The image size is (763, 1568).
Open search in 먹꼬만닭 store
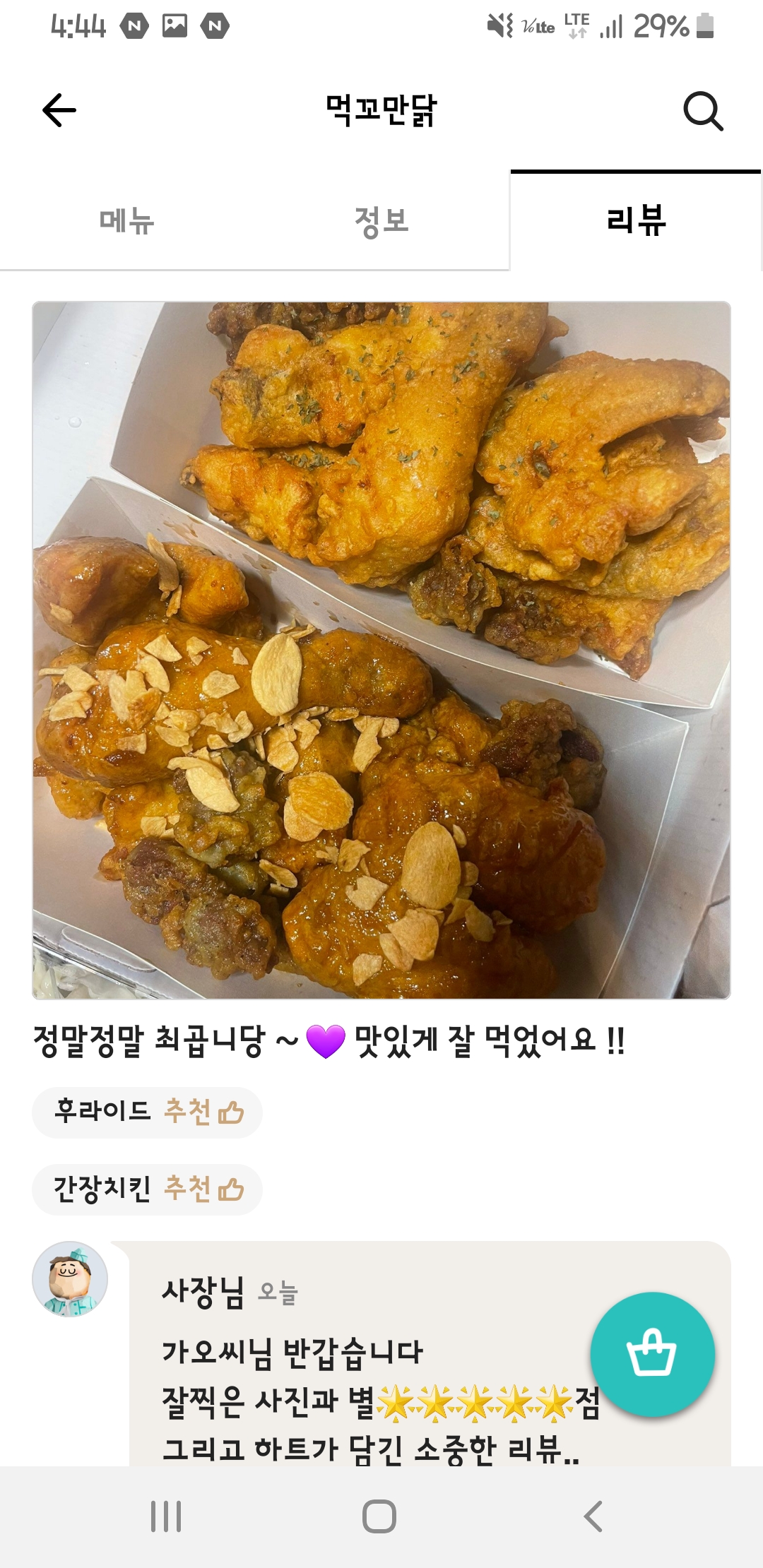(703, 111)
